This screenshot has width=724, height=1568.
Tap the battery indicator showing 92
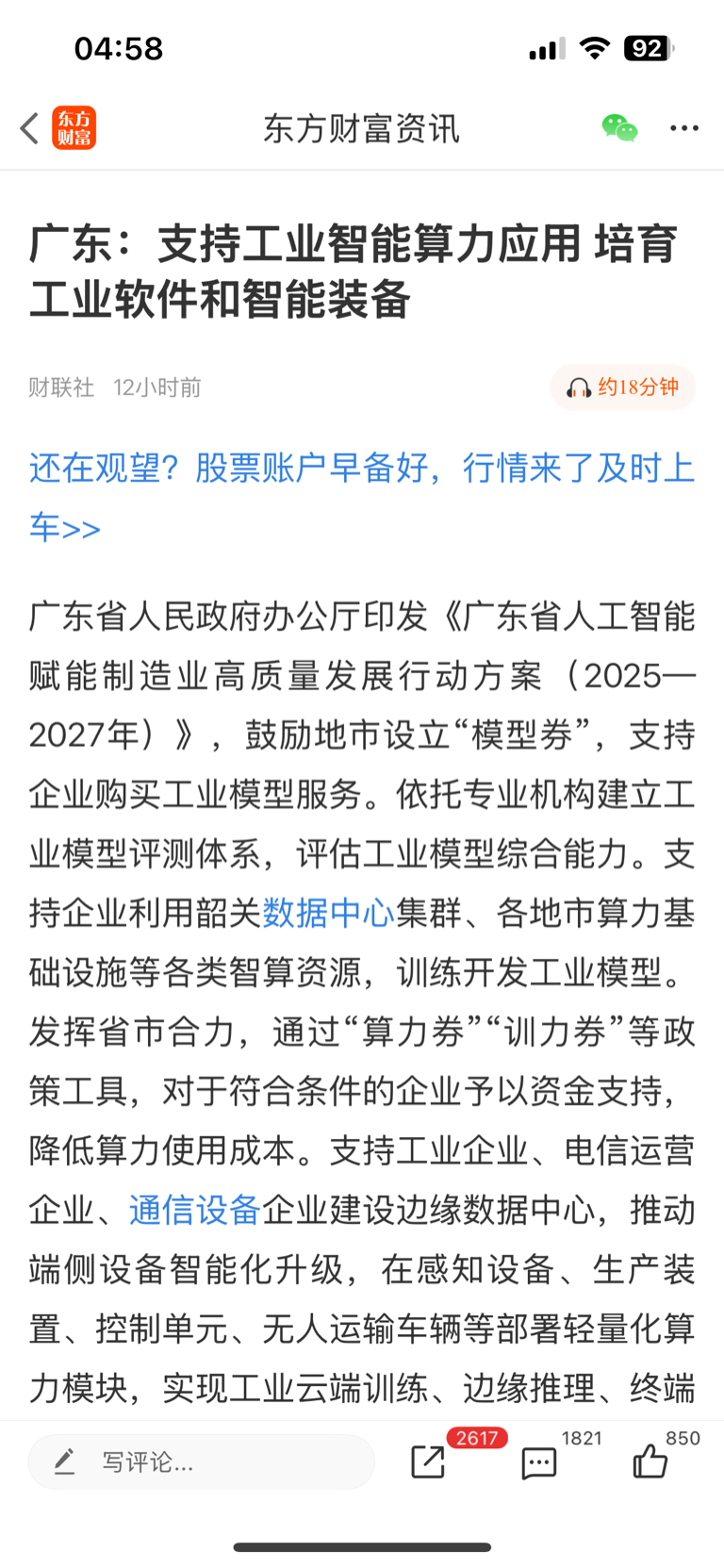[649, 47]
